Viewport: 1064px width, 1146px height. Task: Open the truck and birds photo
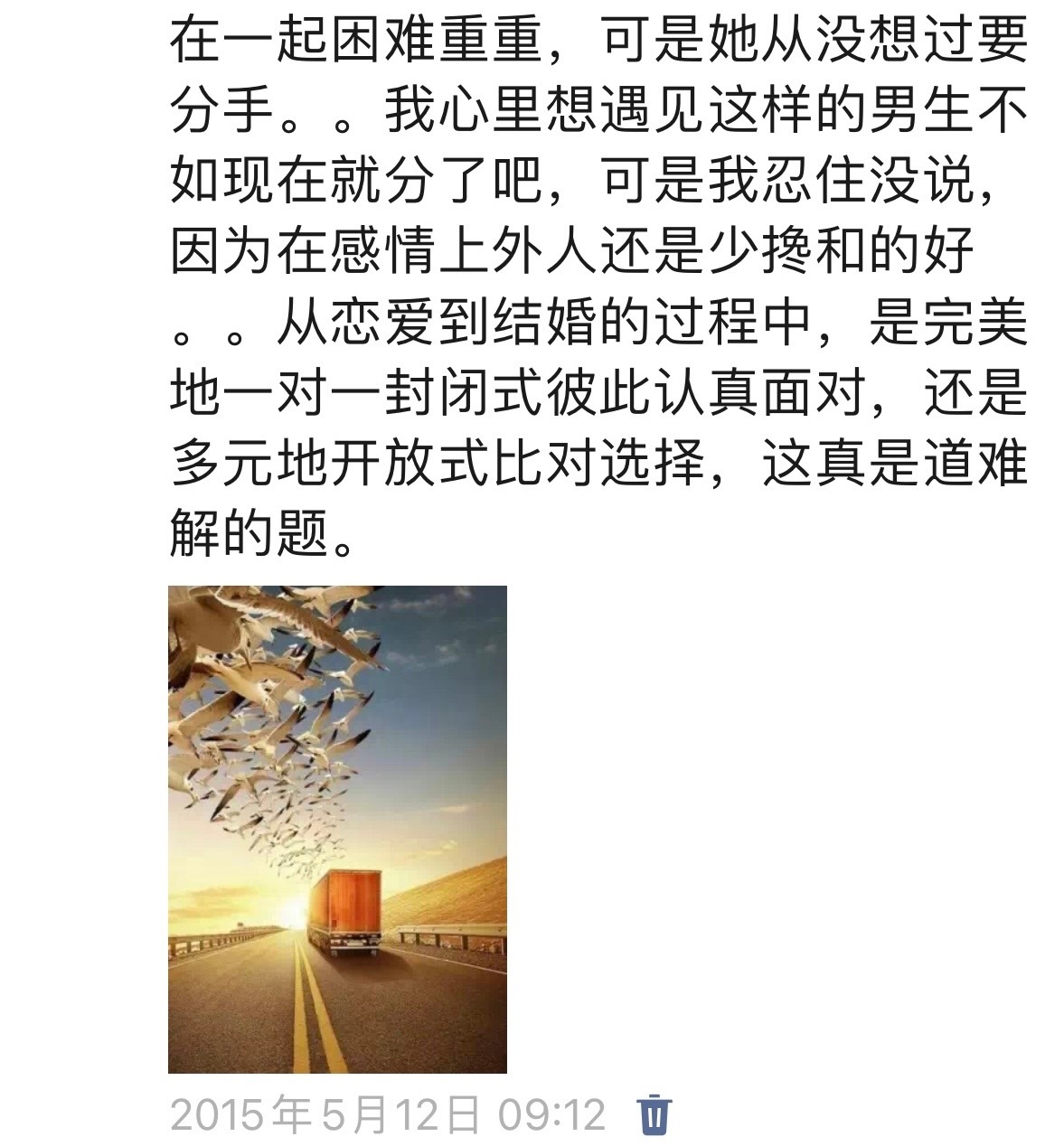tap(337, 828)
